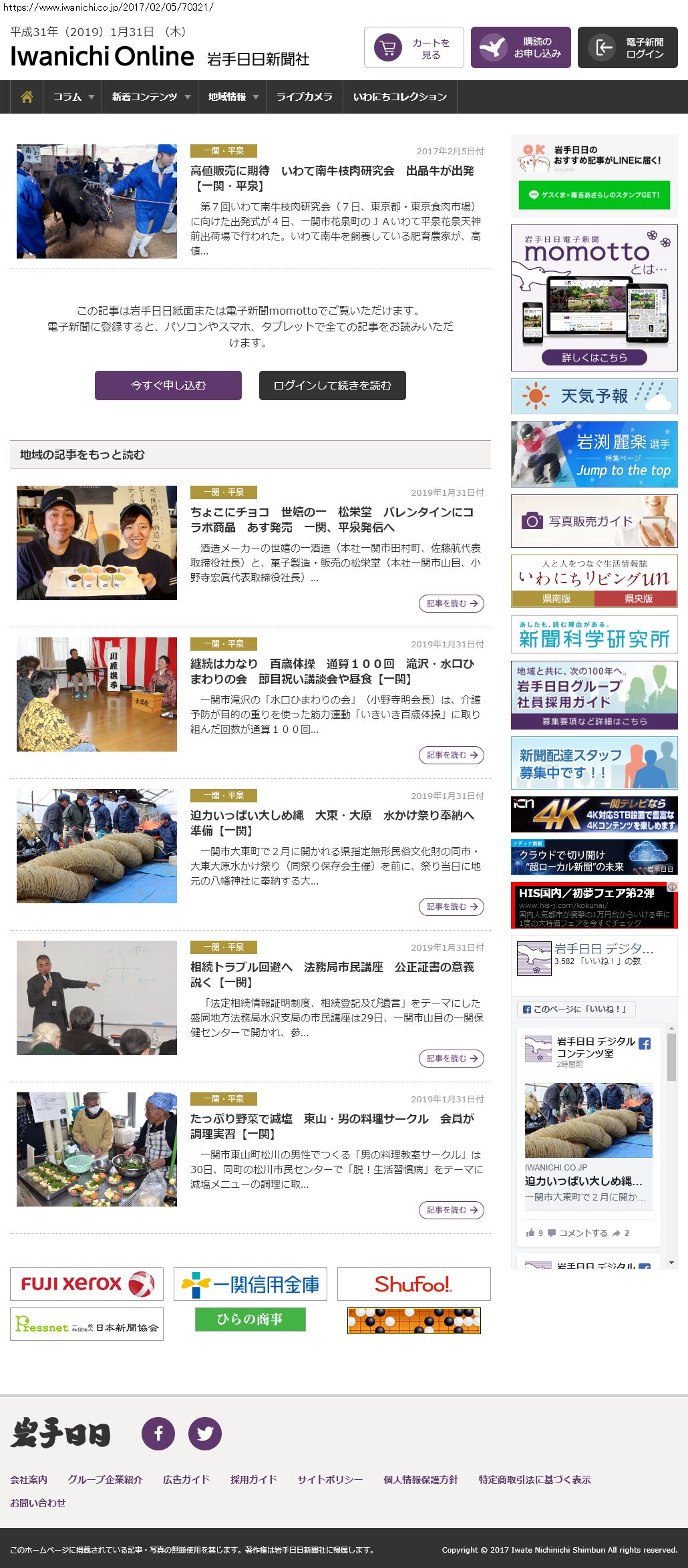Open ライブカメラ page
This screenshot has width=688, height=1568.
[304, 97]
